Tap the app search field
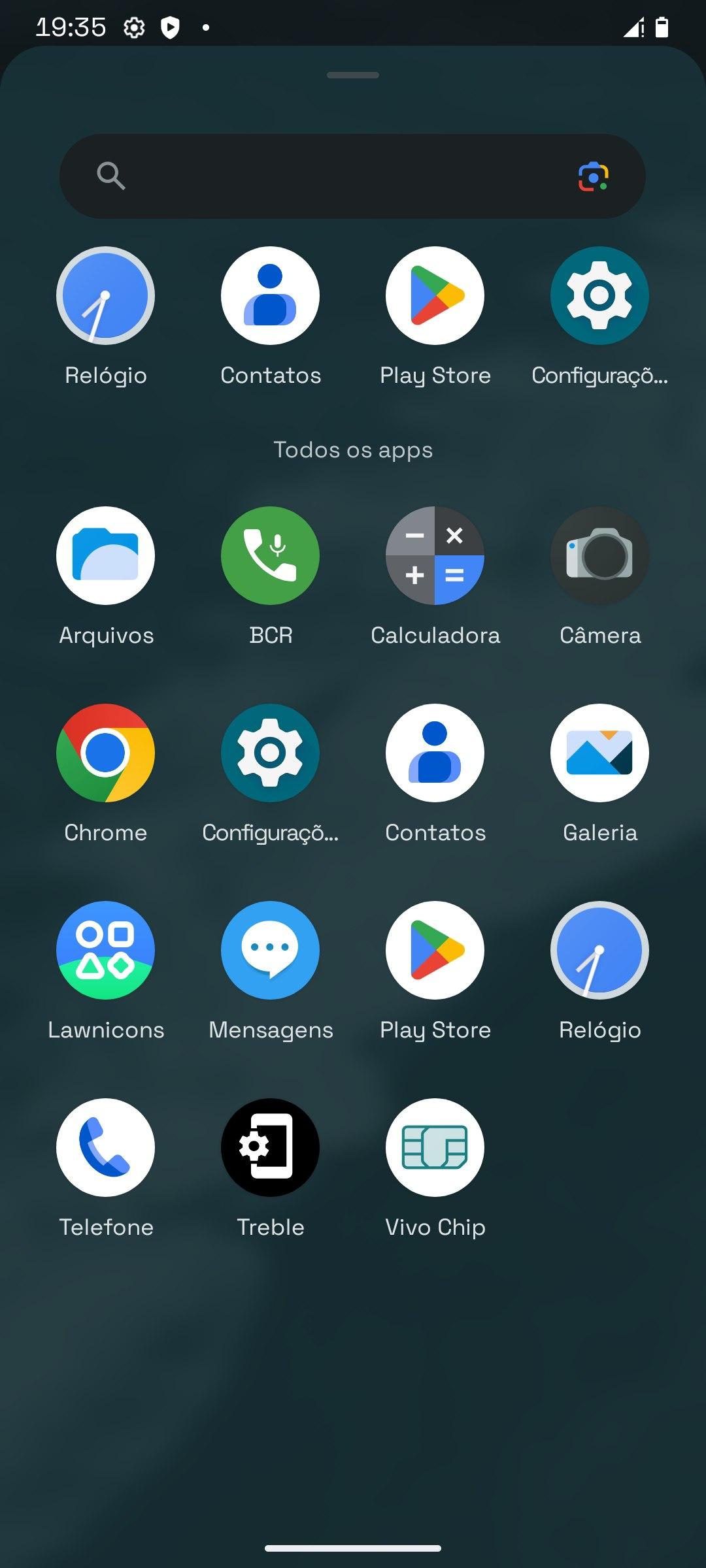 click(x=340, y=176)
